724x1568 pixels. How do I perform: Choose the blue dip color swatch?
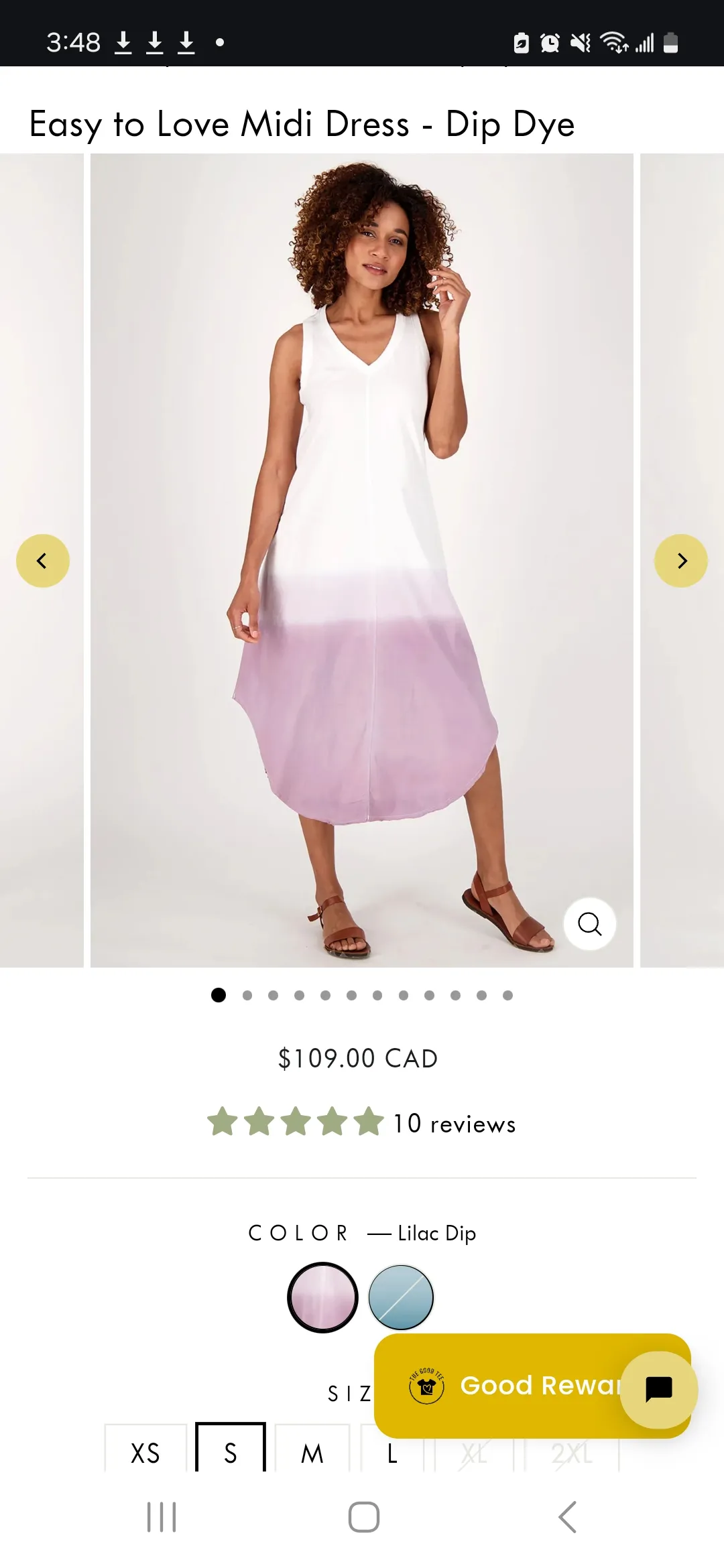point(401,1297)
